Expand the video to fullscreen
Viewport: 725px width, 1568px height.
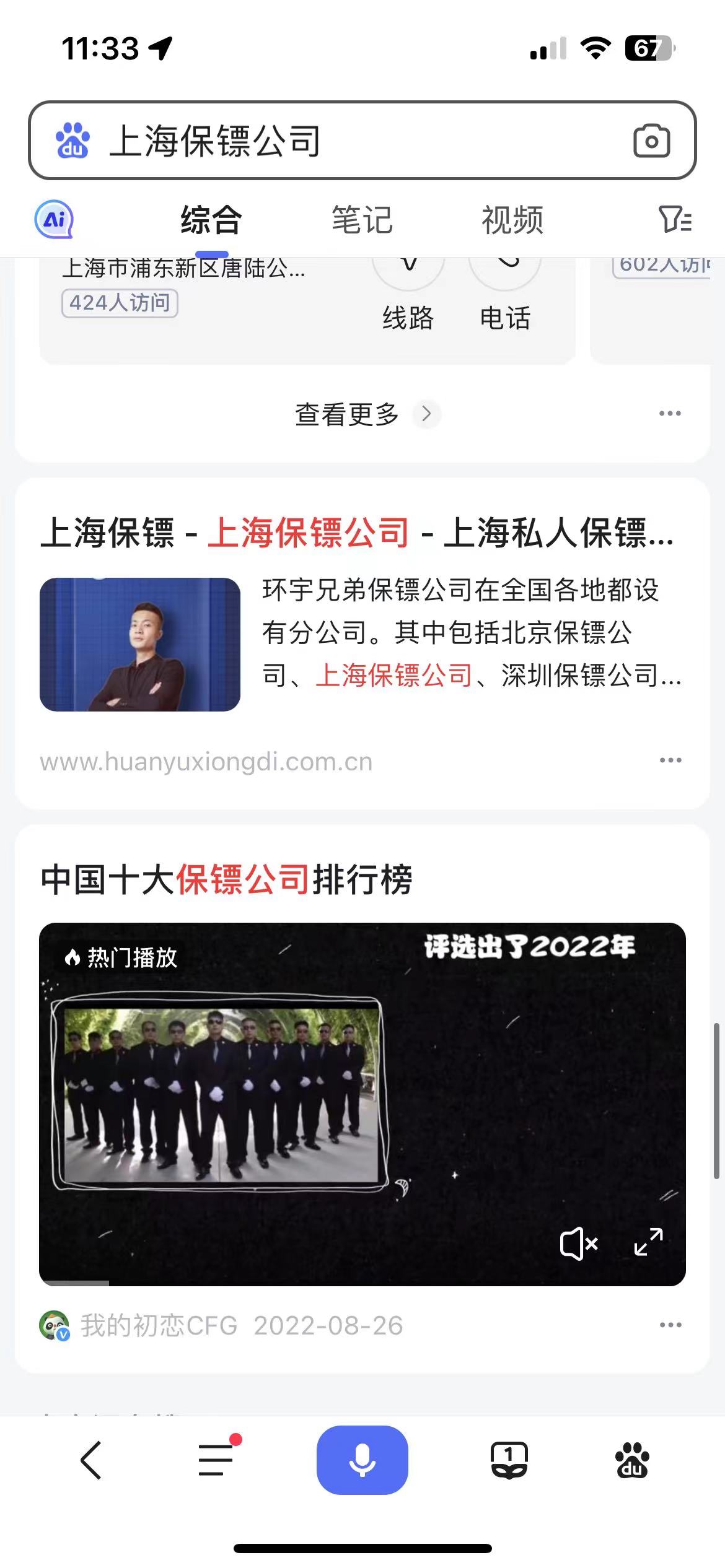649,1242
